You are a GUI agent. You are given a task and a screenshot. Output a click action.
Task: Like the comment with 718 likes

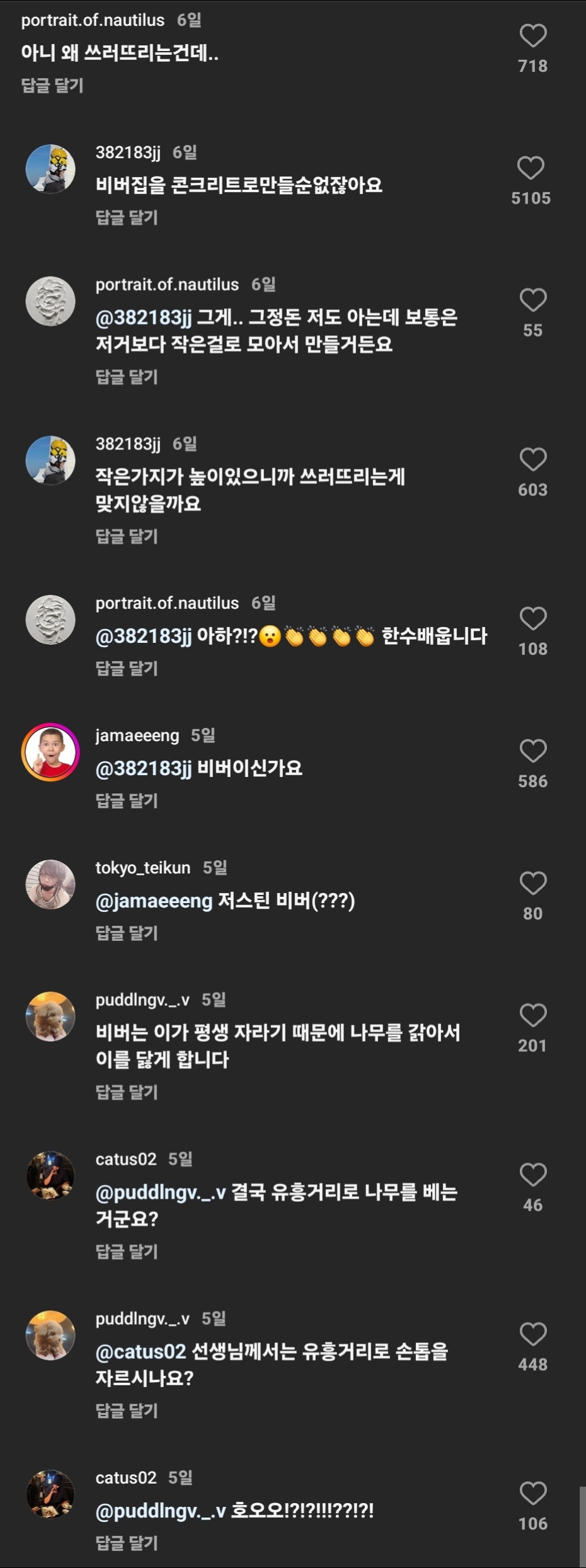click(x=532, y=37)
